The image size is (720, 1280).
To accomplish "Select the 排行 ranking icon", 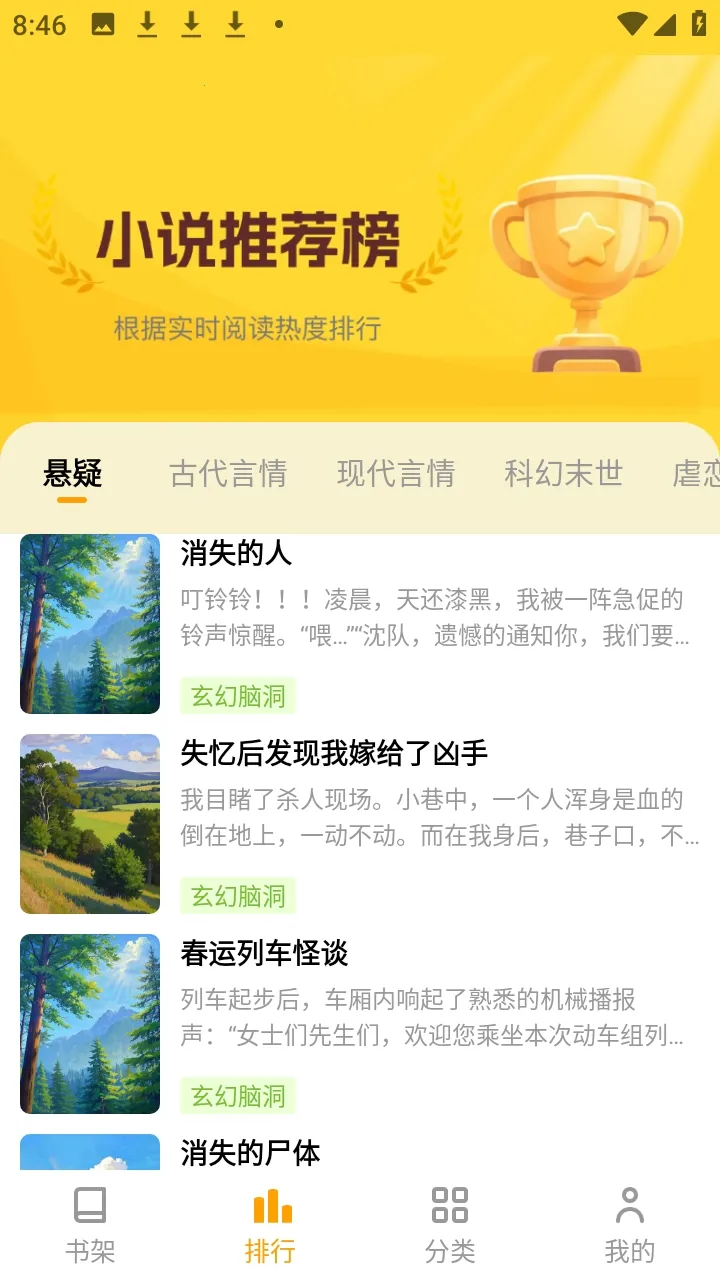I will (270, 1222).
